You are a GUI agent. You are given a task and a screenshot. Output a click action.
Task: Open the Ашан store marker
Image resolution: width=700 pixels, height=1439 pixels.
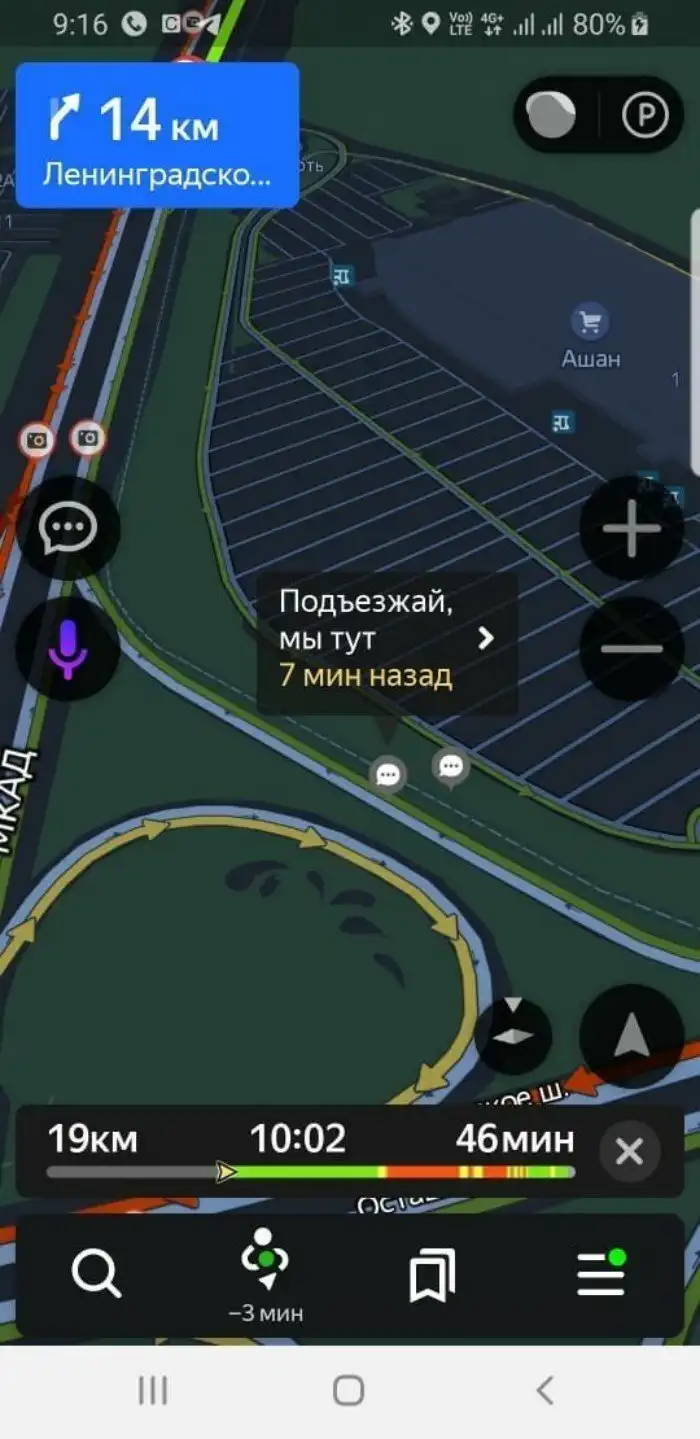coord(590,323)
